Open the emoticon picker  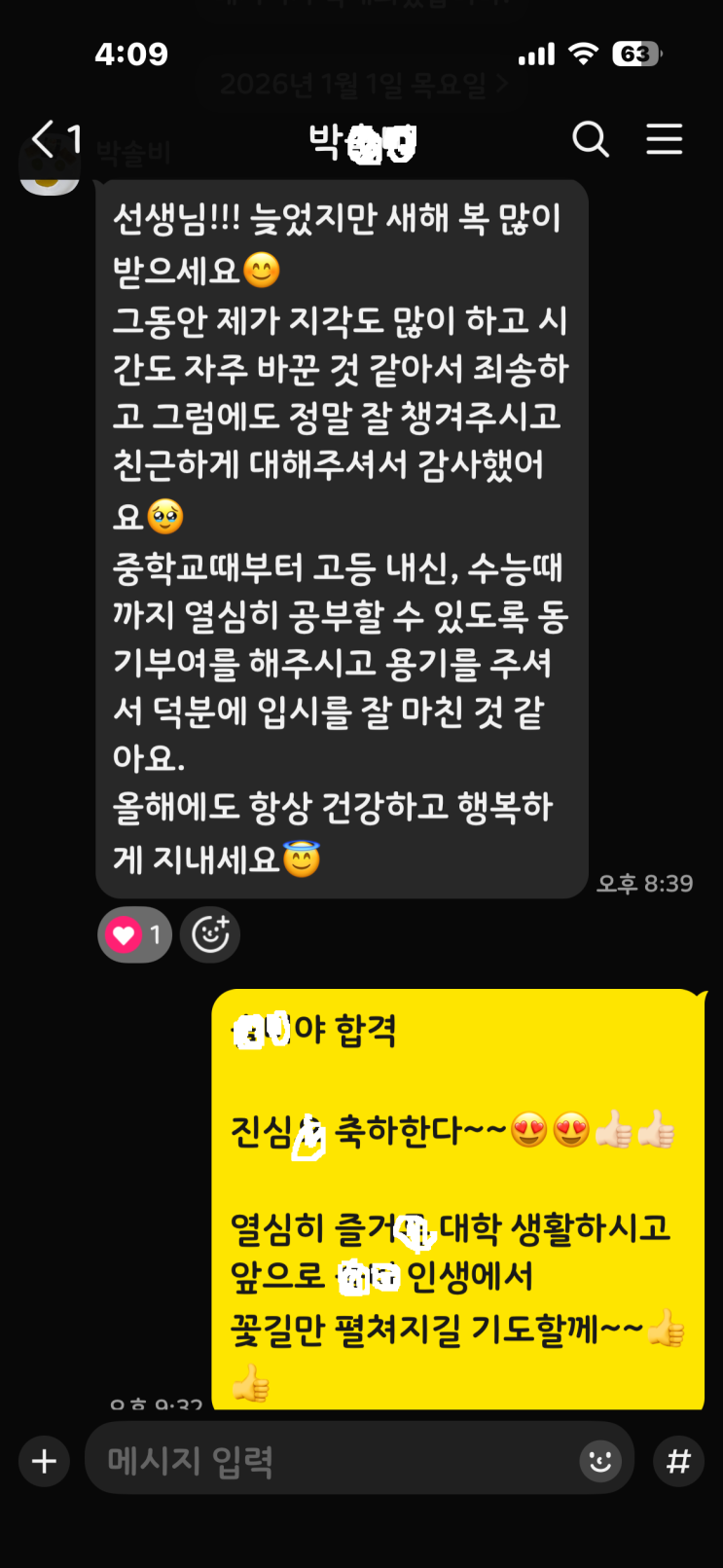pos(600,1460)
